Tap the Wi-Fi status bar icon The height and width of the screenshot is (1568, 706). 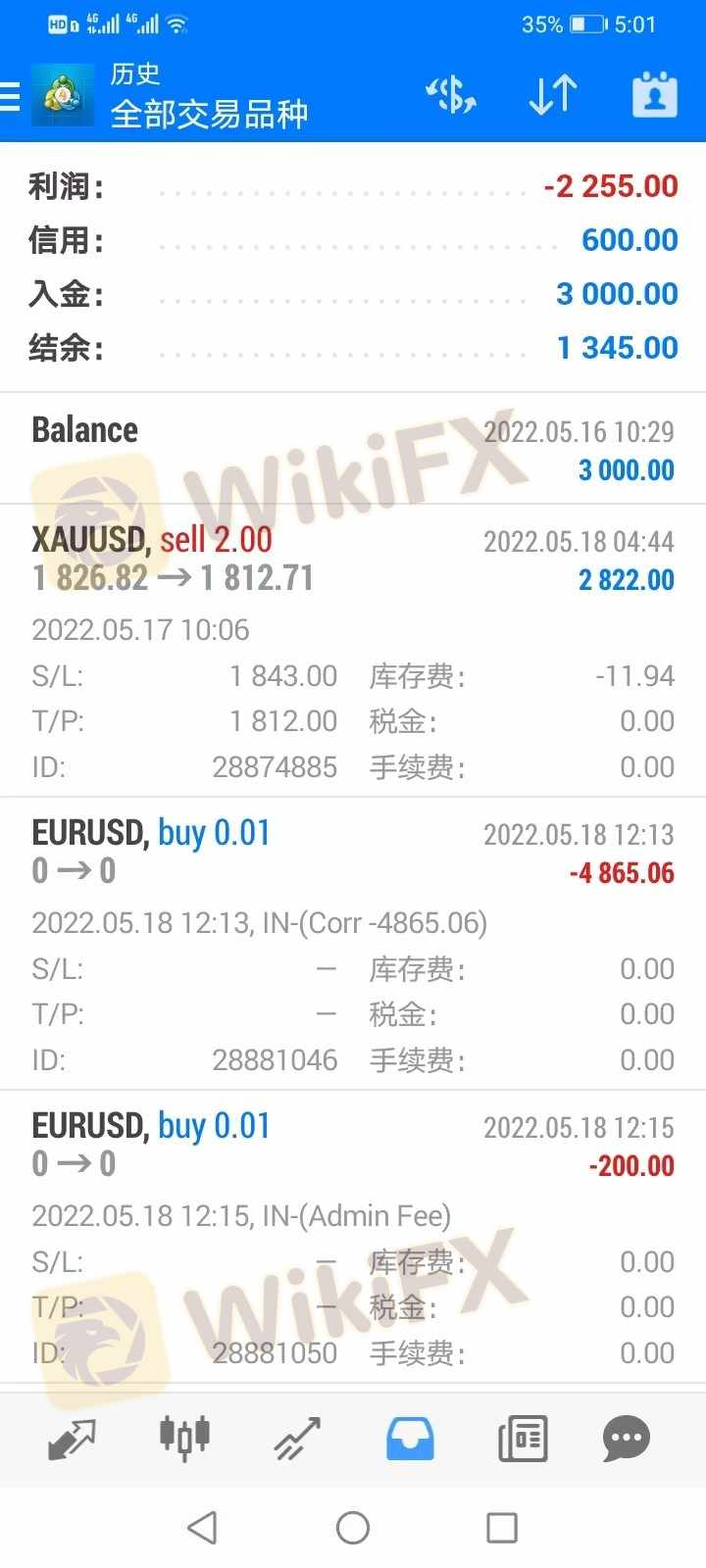coord(178,24)
